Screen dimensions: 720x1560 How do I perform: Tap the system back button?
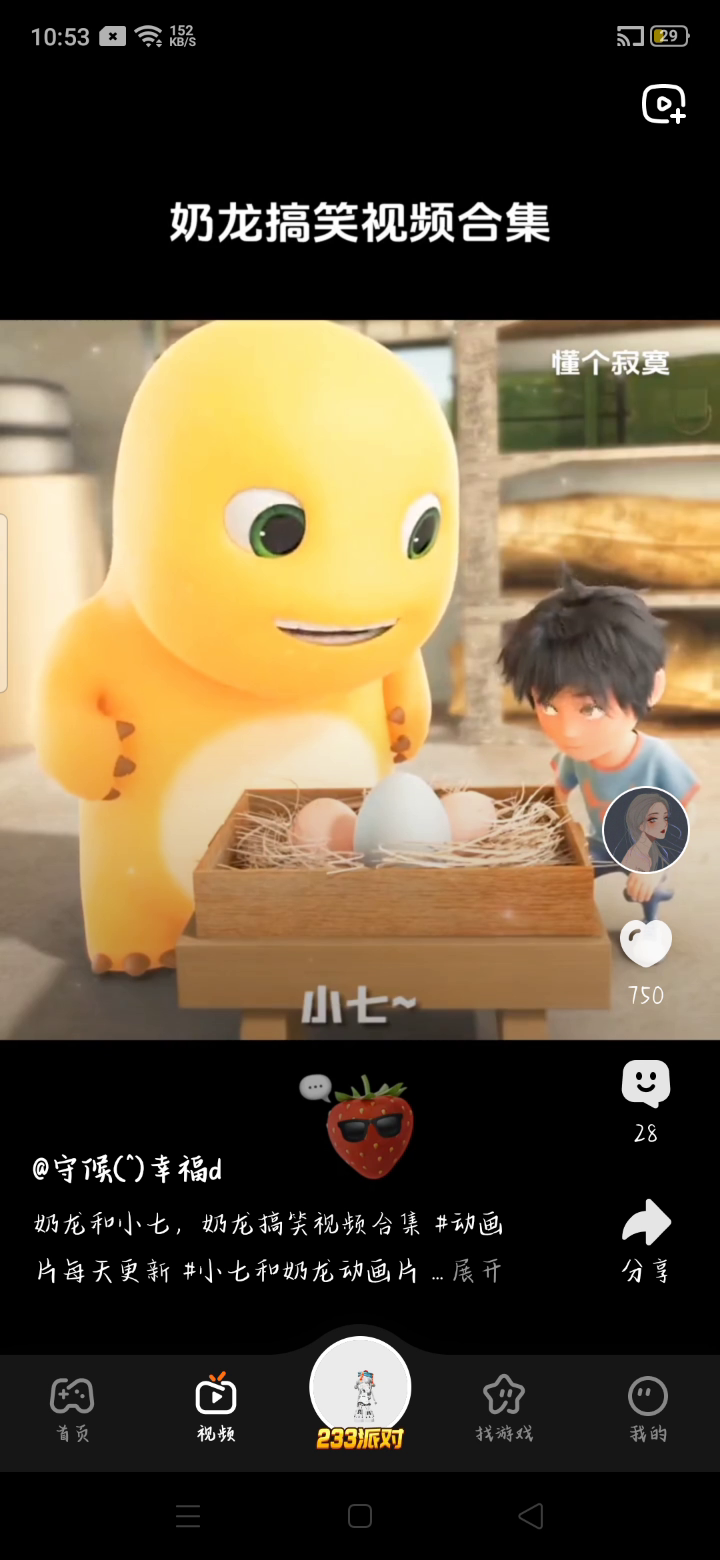tap(531, 1516)
